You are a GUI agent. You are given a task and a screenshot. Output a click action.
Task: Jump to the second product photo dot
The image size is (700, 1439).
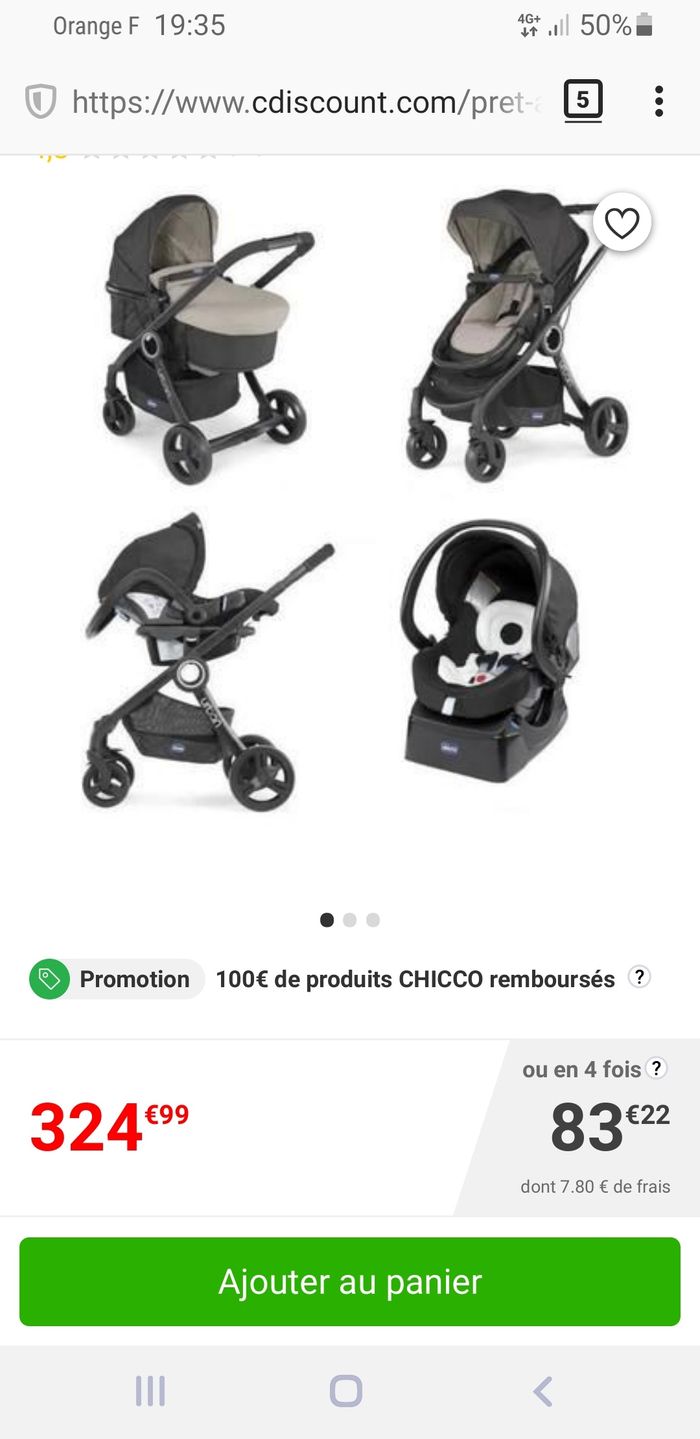tap(350, 920)
